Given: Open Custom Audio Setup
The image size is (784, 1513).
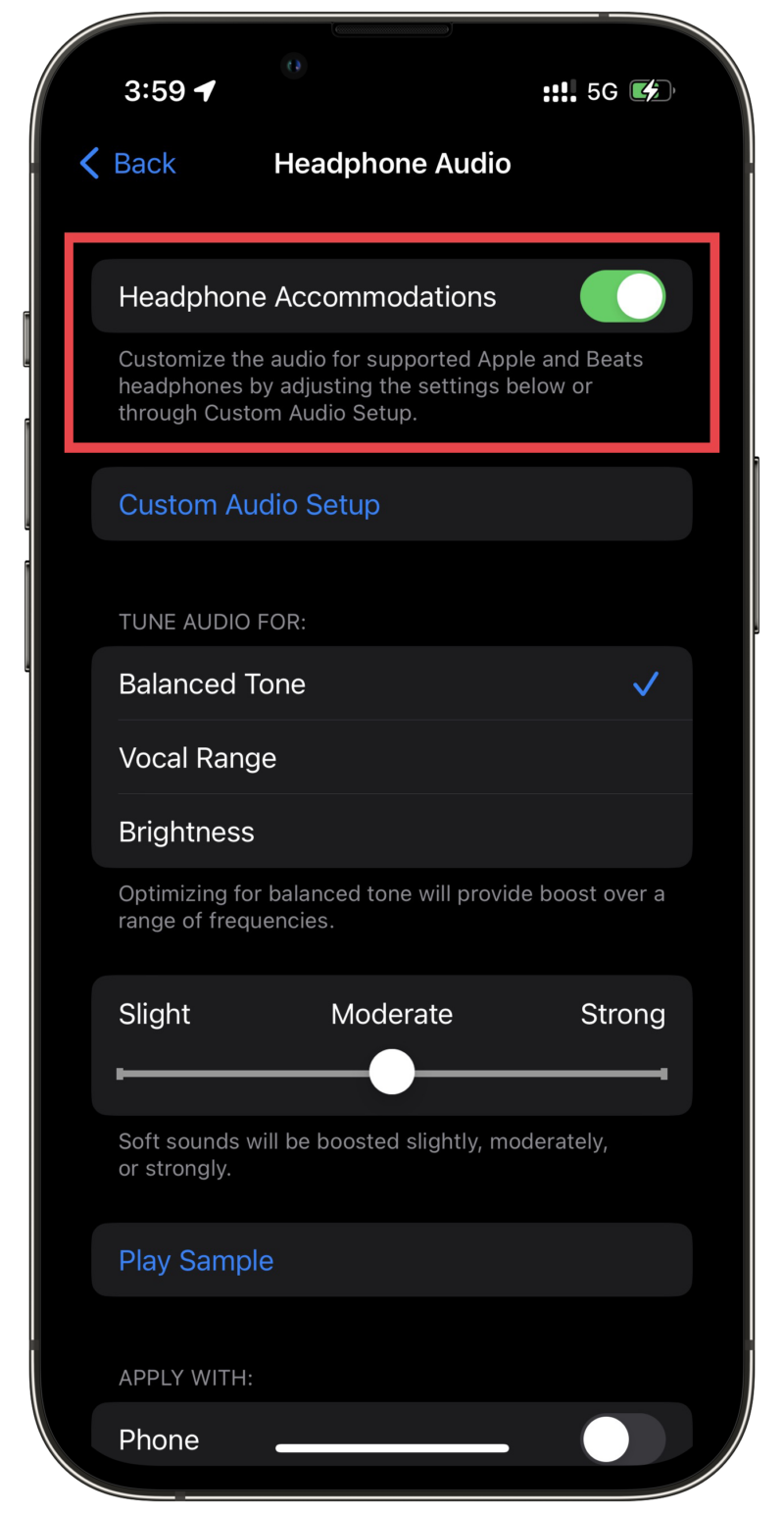Looking at the screenshot, I should click(x=249, y=504).
